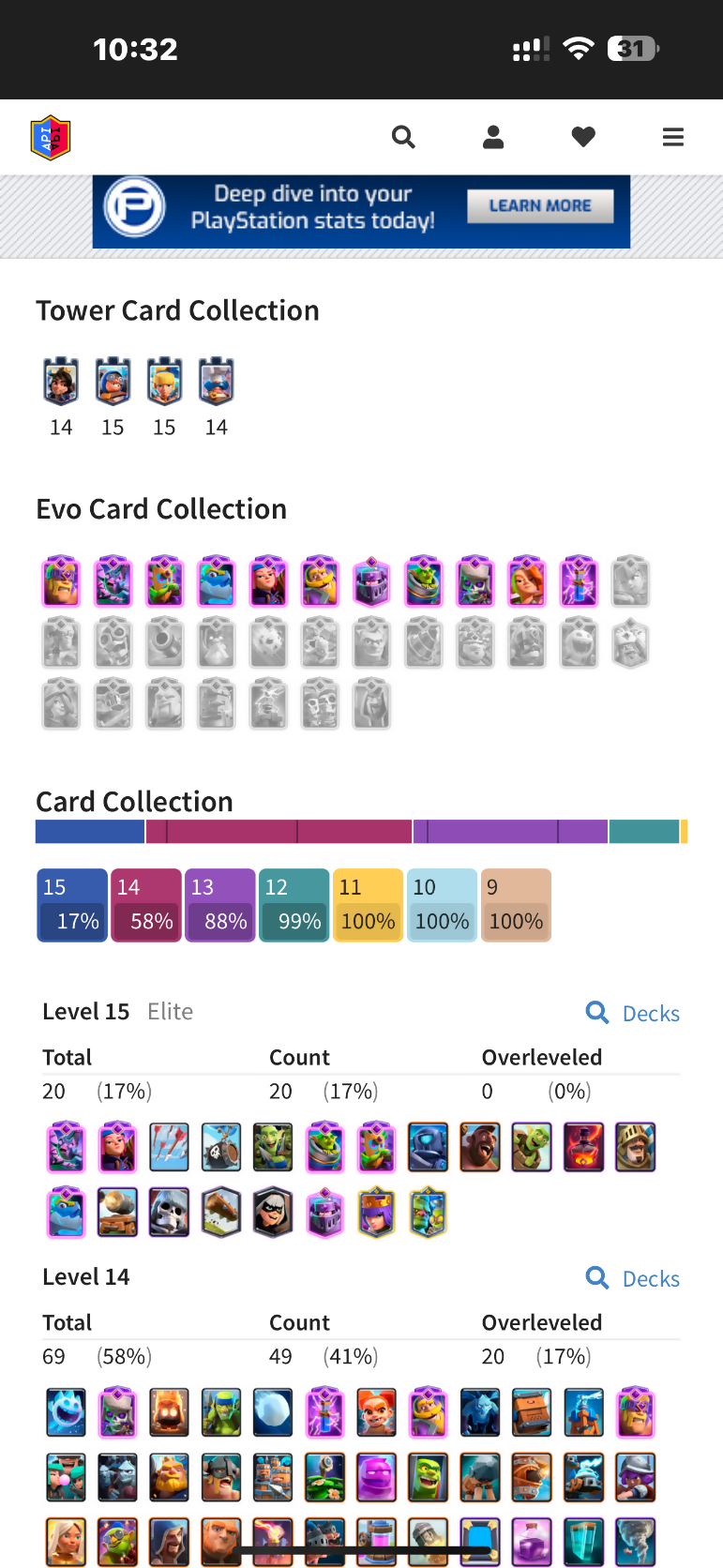This screenshot has width=723, height=1568.
Task: Select the level 11 100% chip
Action: [x=369, y=905]
